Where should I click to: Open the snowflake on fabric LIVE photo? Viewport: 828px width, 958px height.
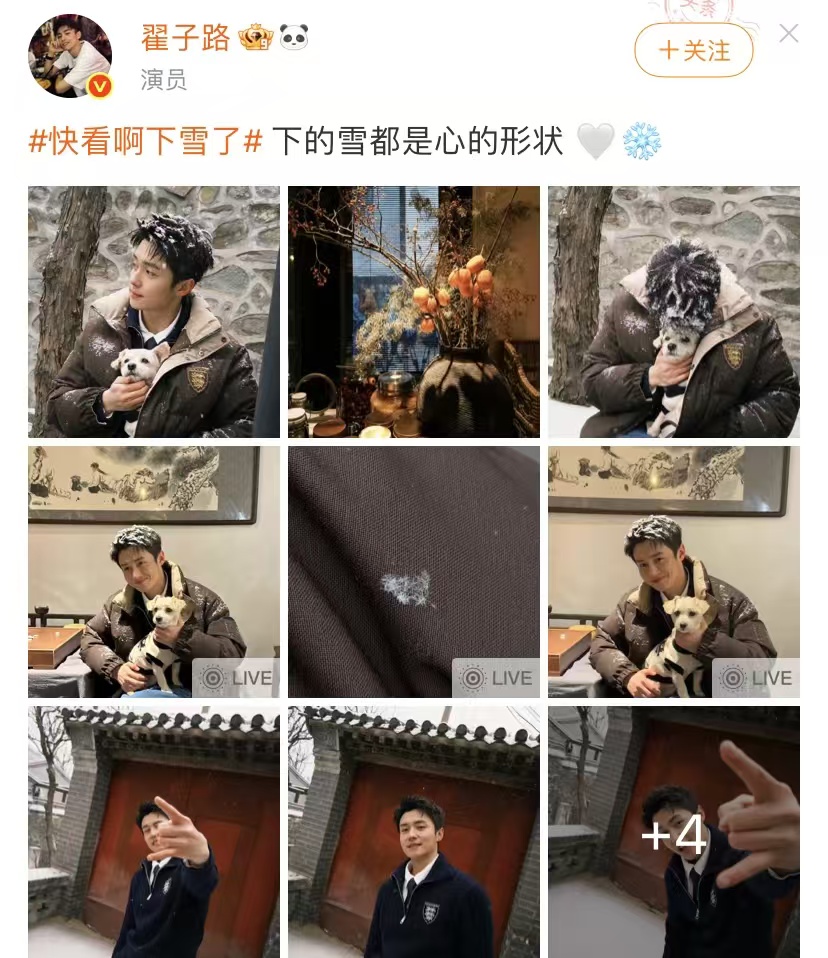click(414, 572)
